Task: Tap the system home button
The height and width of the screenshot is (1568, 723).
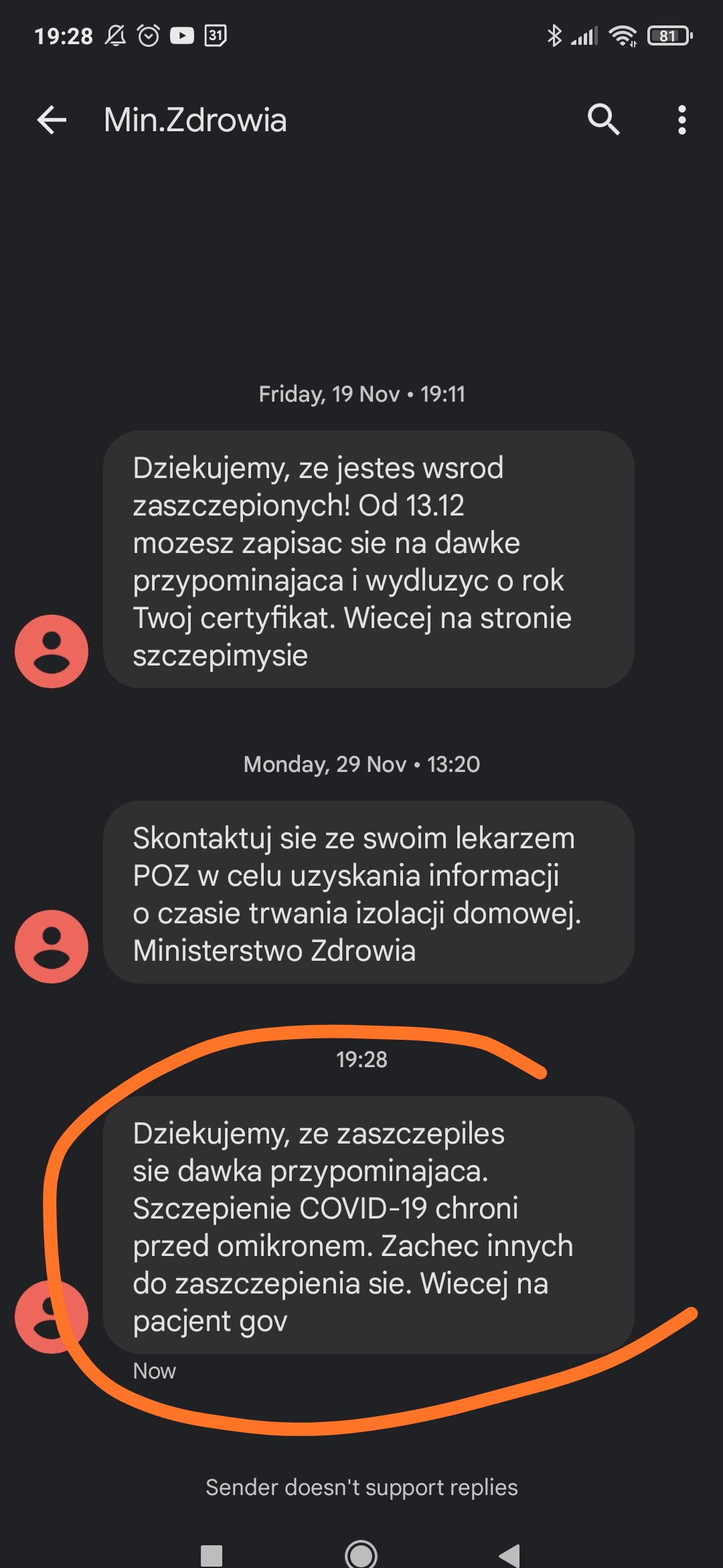Action: [x=361, y=1553]
